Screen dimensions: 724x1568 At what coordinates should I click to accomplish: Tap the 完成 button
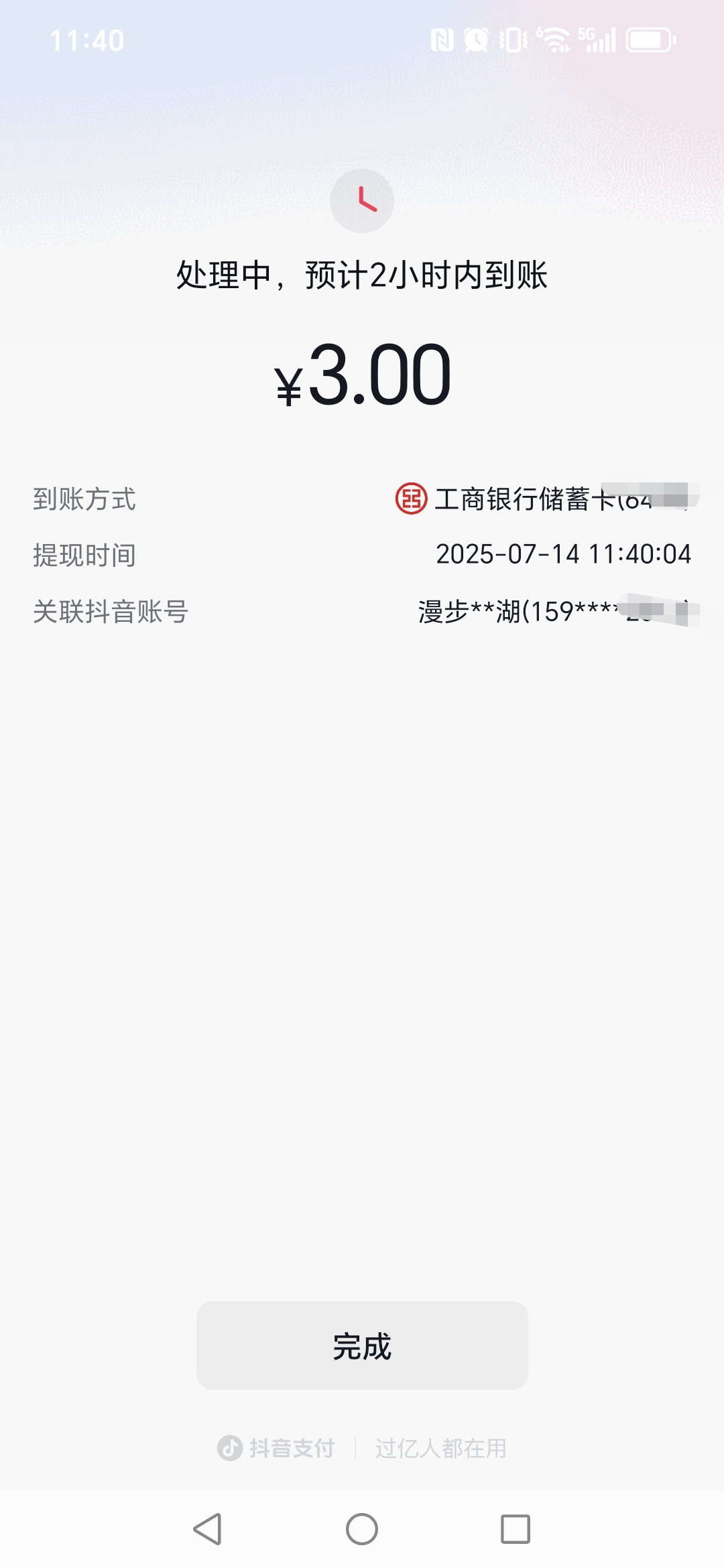(362, 1346)
